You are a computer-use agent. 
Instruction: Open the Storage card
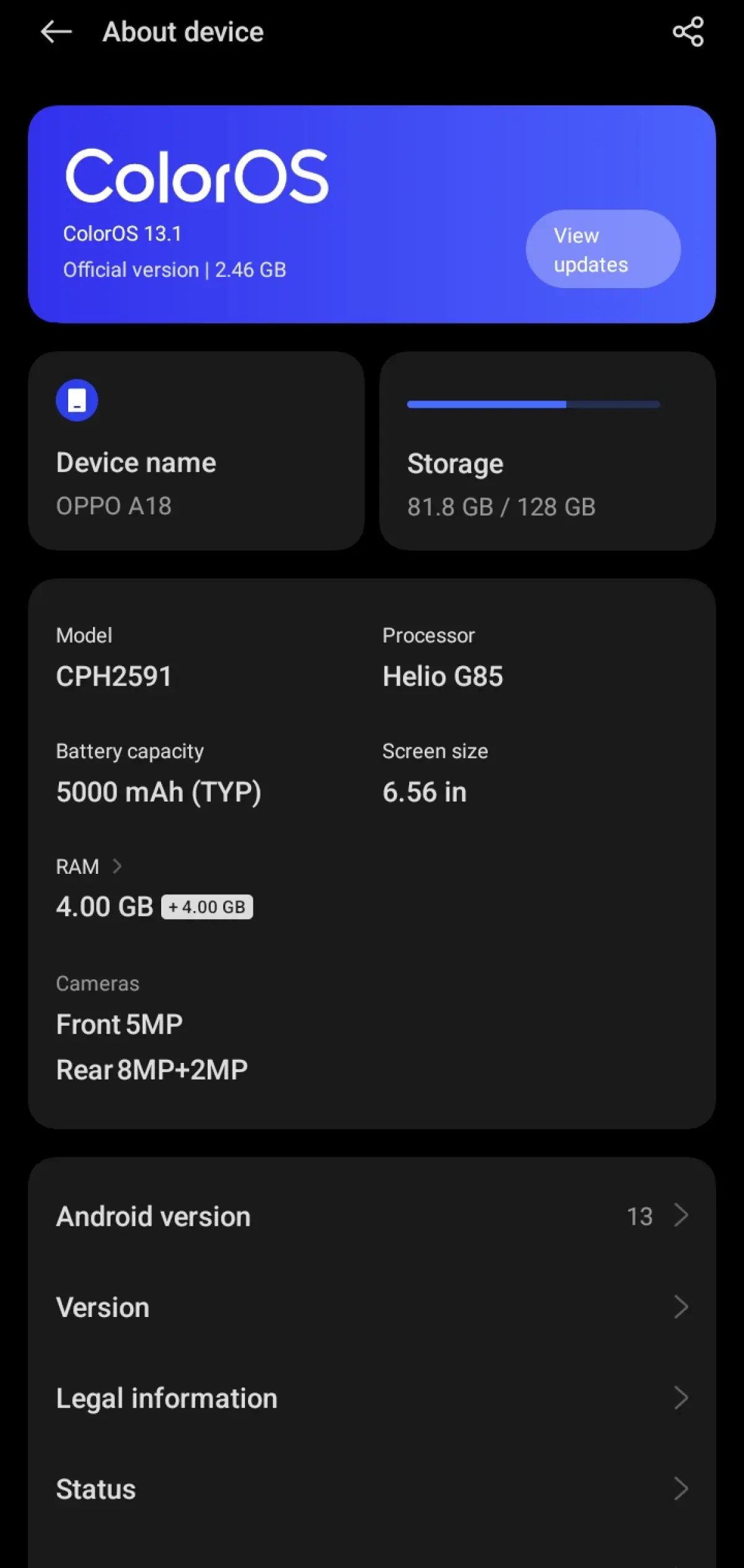click(x=547, y=451)
